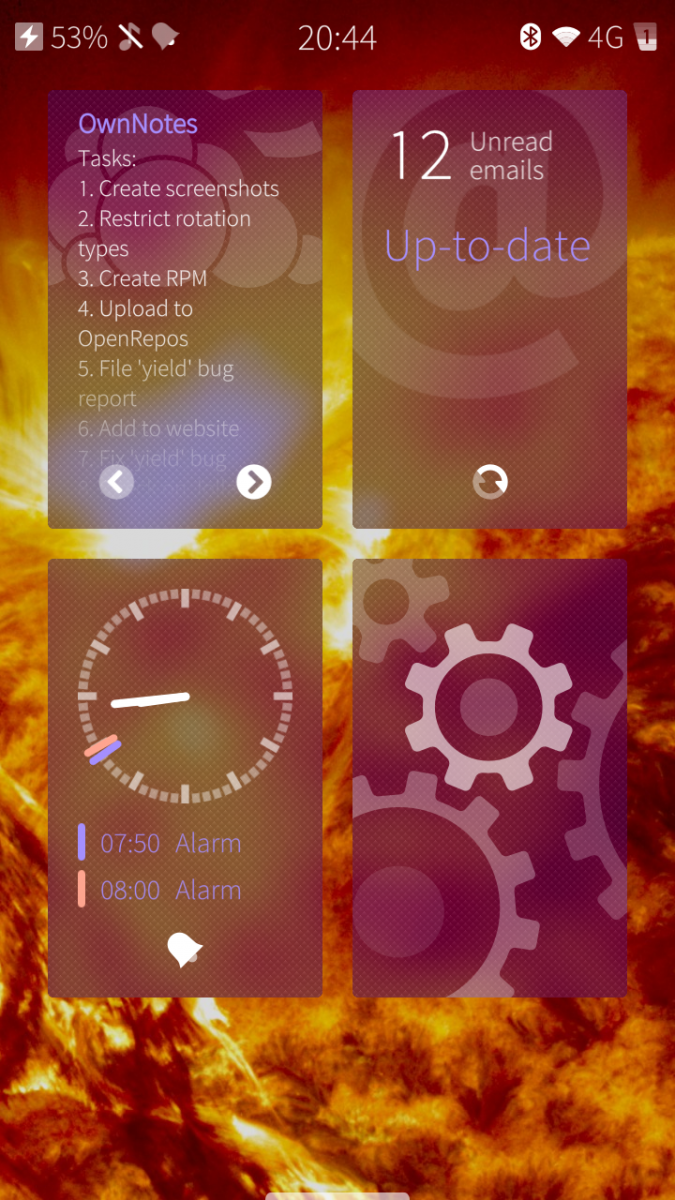Open the Settings app cover with gears
The height and width of the screenshot is (1200, 675).
[x=490, y=778]
